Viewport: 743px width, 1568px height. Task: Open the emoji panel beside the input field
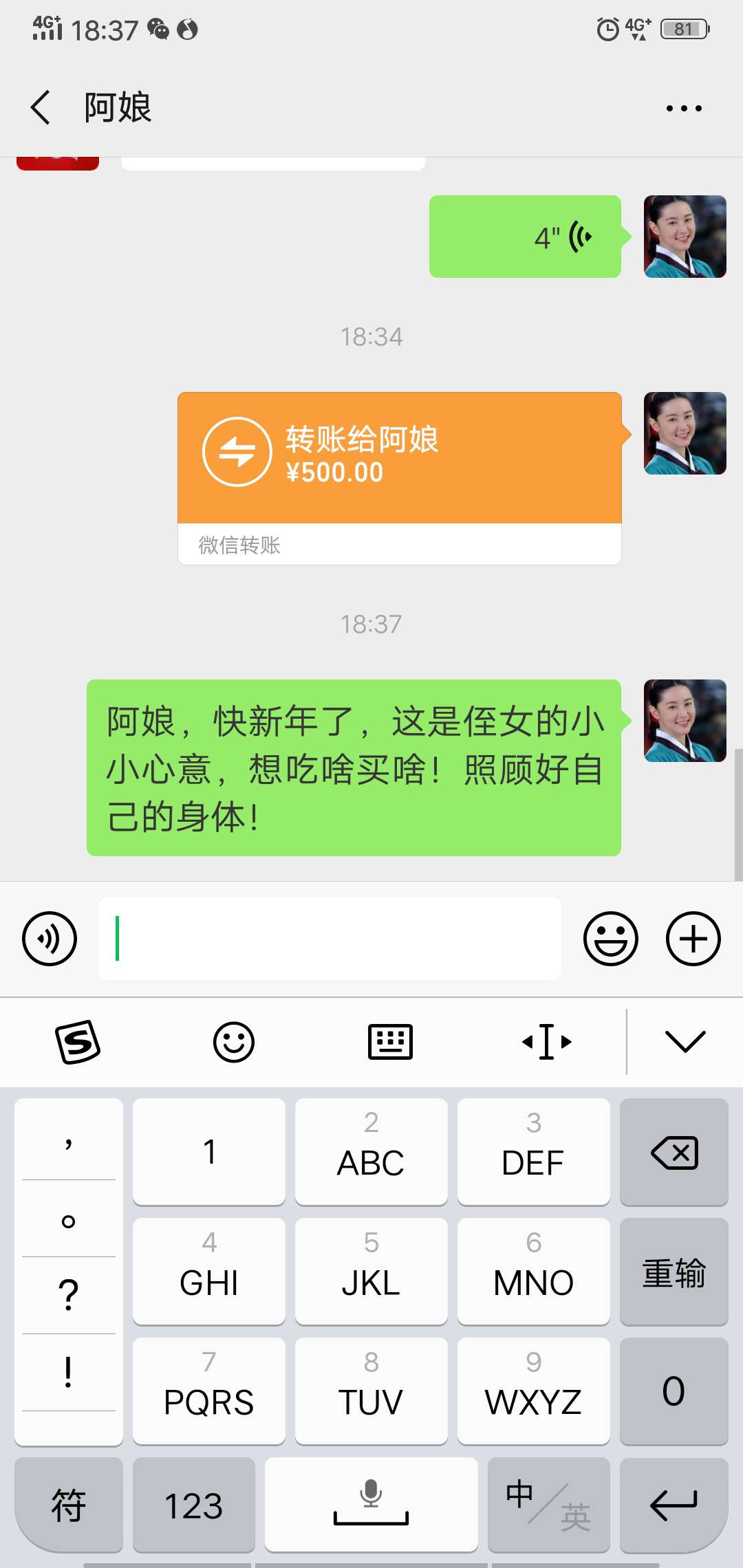pos(611,937)
